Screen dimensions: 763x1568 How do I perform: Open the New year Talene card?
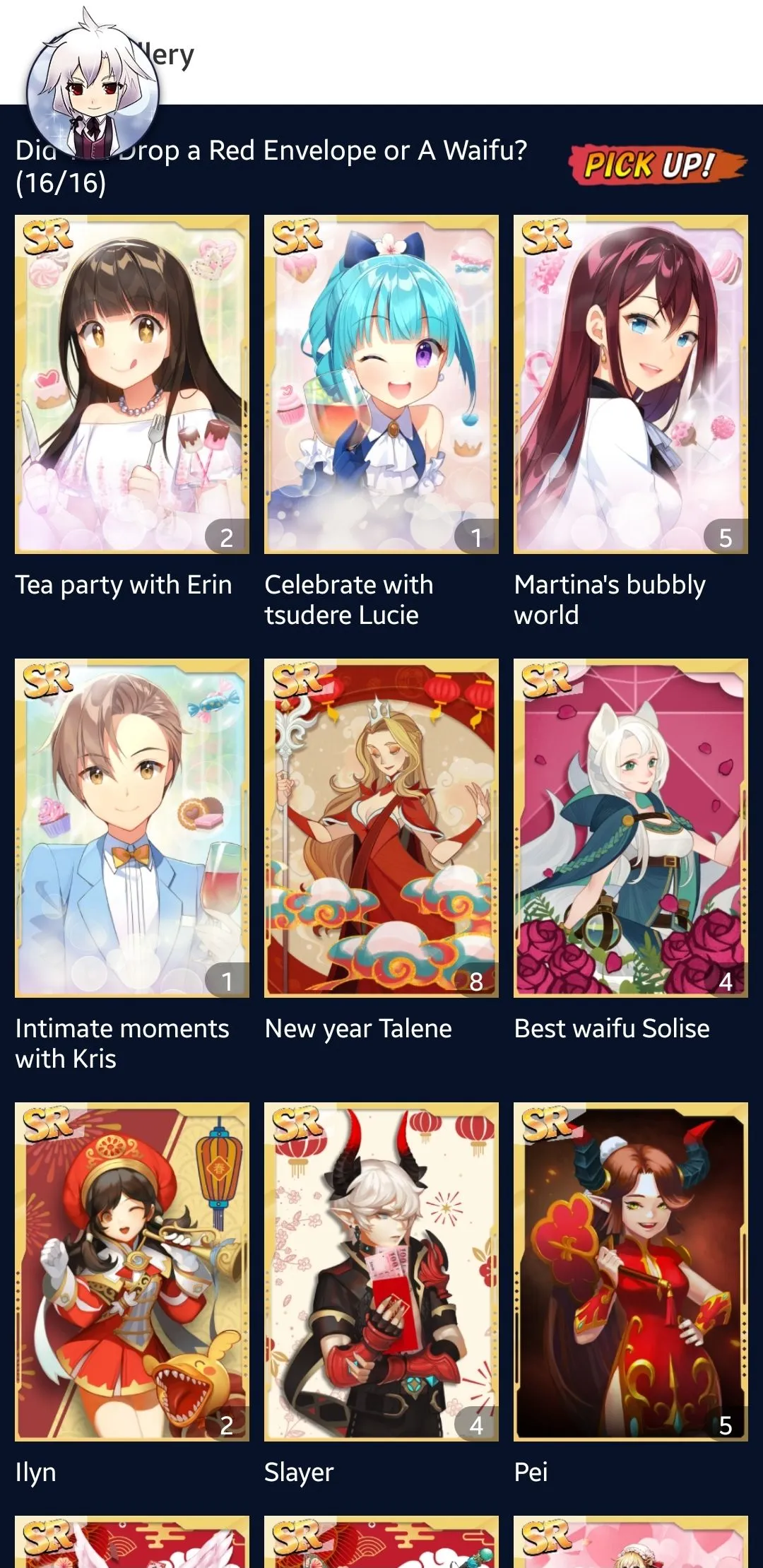(381, 827)
